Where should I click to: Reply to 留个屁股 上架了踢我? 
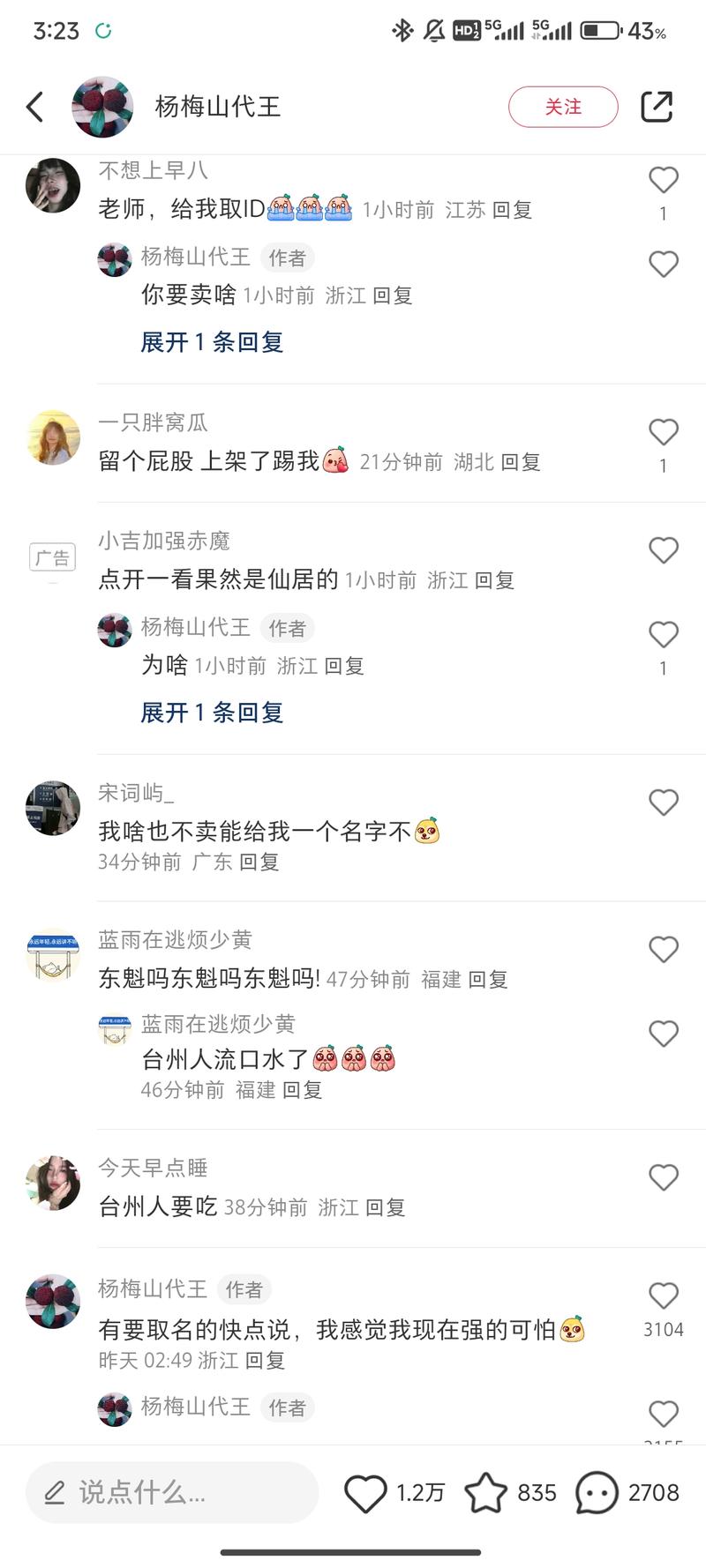521,462
